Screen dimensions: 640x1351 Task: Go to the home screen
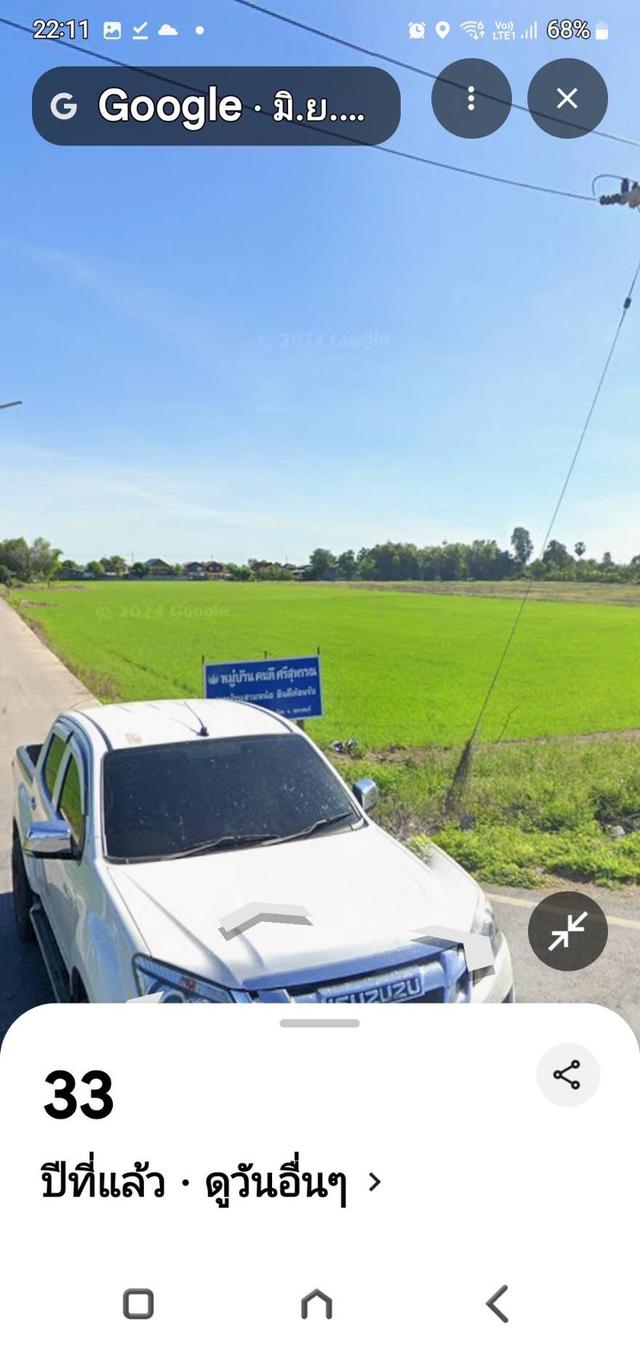(317, 1304)
